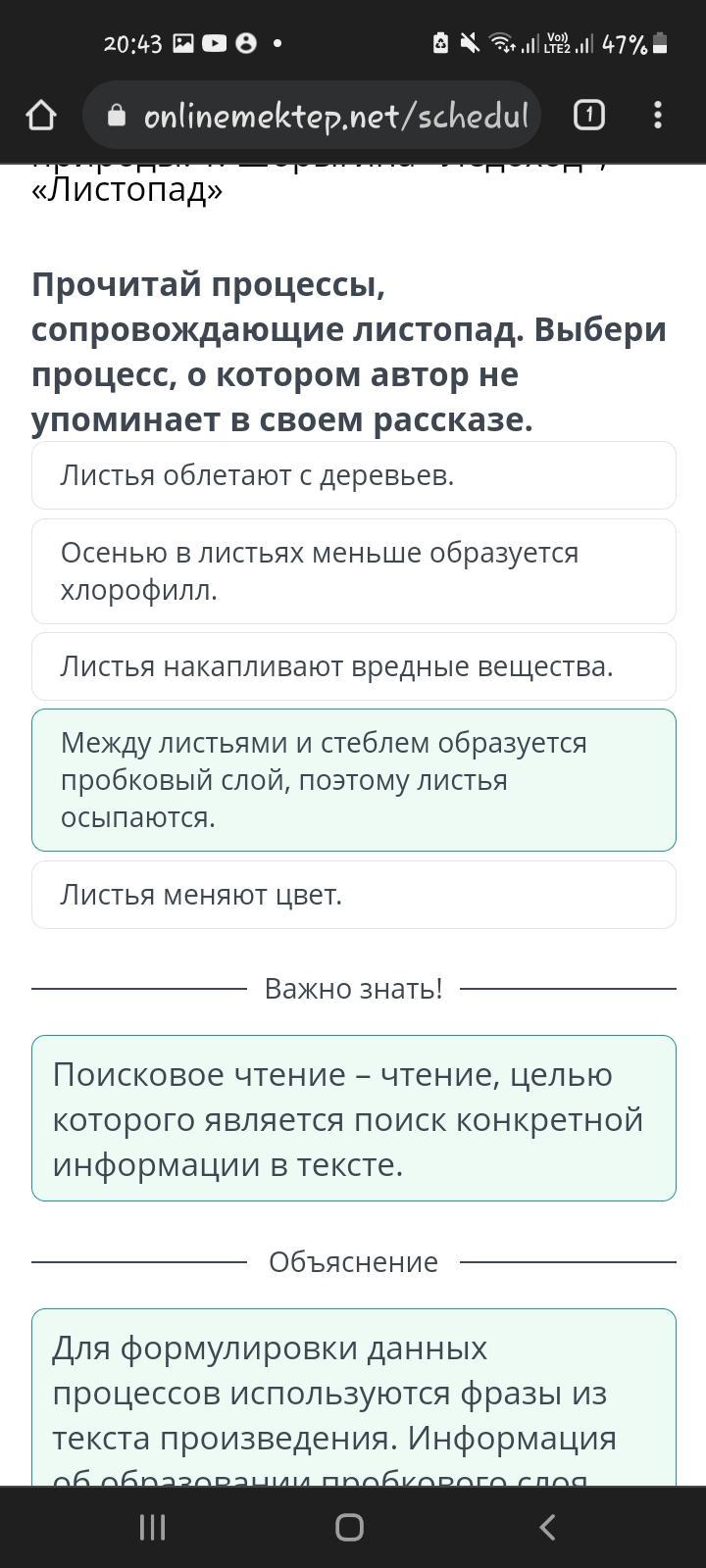Image resolution: width=706 pixels, height=1568 pixels.
Task: Choose the answer about less chlorophyll in autumn
Action: (354, 571)
